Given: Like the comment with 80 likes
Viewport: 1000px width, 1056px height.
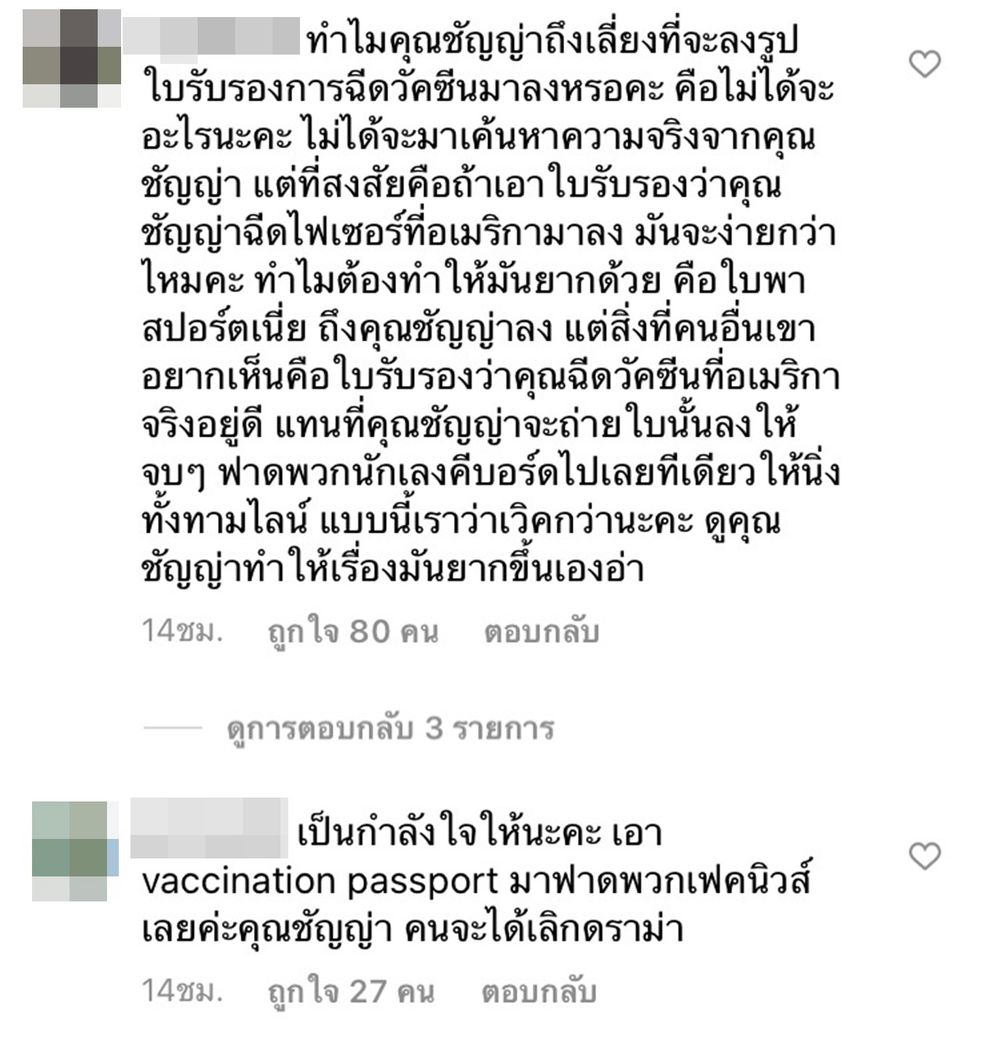Looking at the screenshot, I should click(924, 64).
